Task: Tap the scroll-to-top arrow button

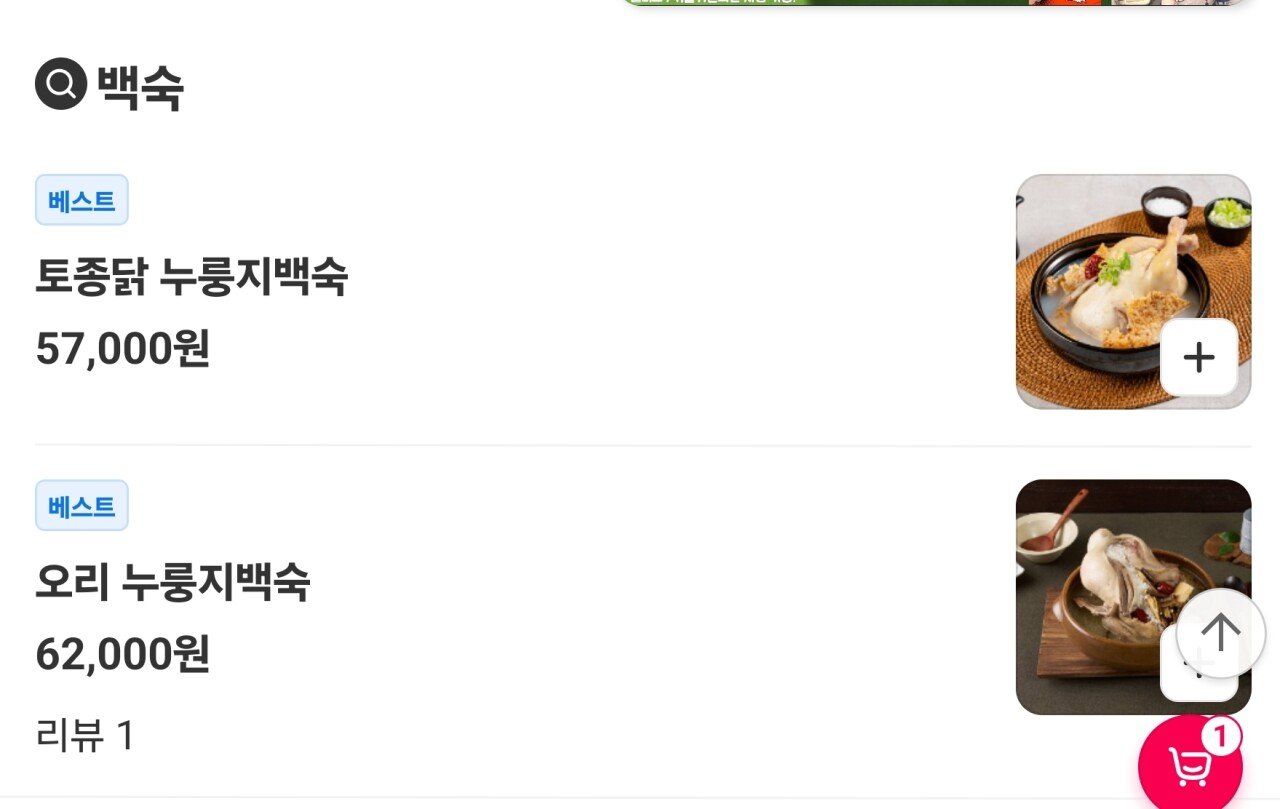Action: (x=1220, y=633)
